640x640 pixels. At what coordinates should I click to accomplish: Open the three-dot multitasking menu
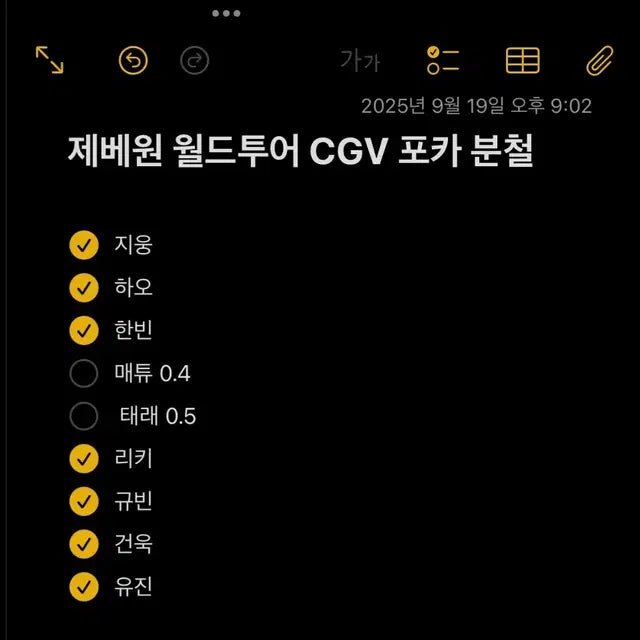(x=226, y=13)
